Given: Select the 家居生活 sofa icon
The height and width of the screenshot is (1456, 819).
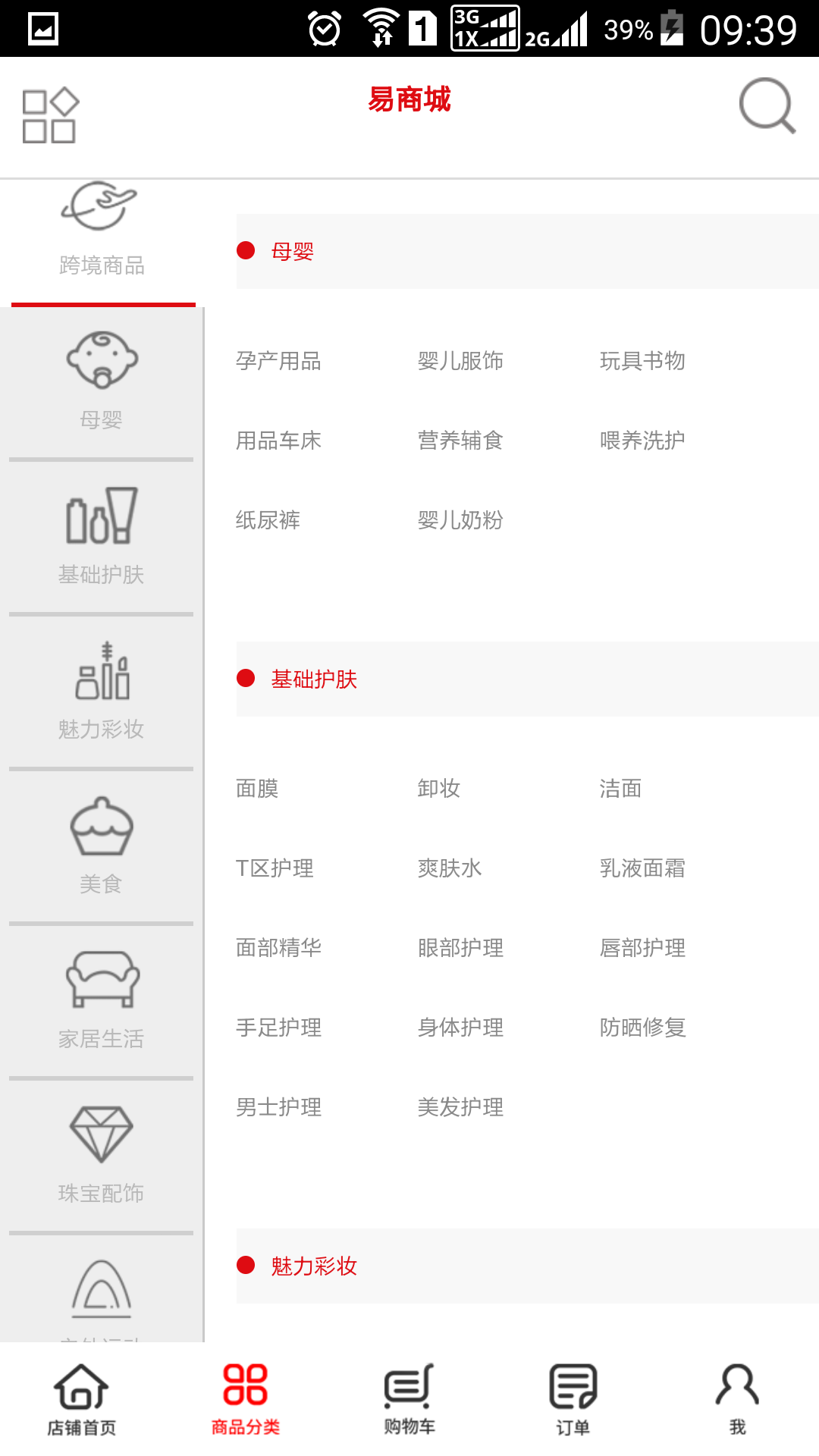Looking at the screenshot, I should (x=102, y=982).
